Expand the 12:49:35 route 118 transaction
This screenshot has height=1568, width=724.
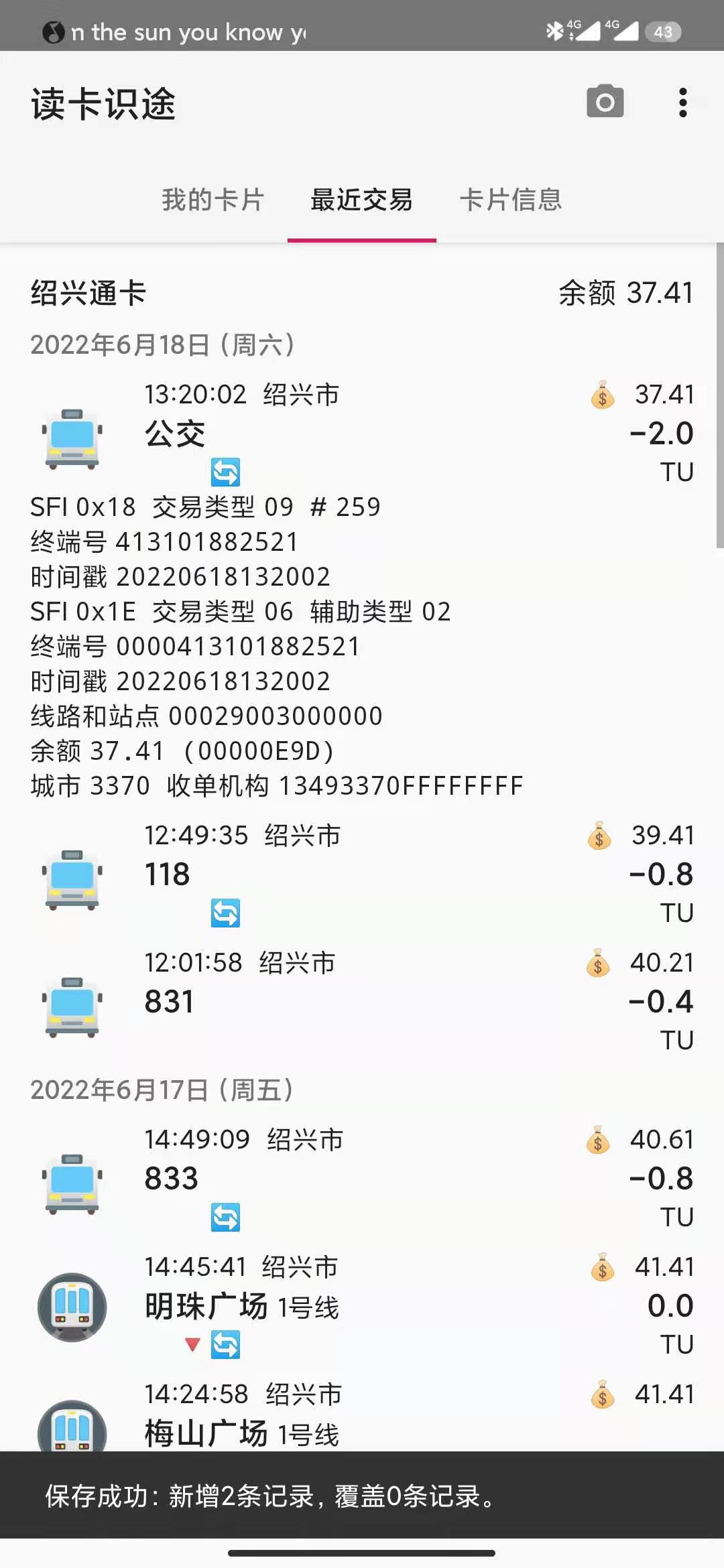pyautogui.click(x=362, y=874)
